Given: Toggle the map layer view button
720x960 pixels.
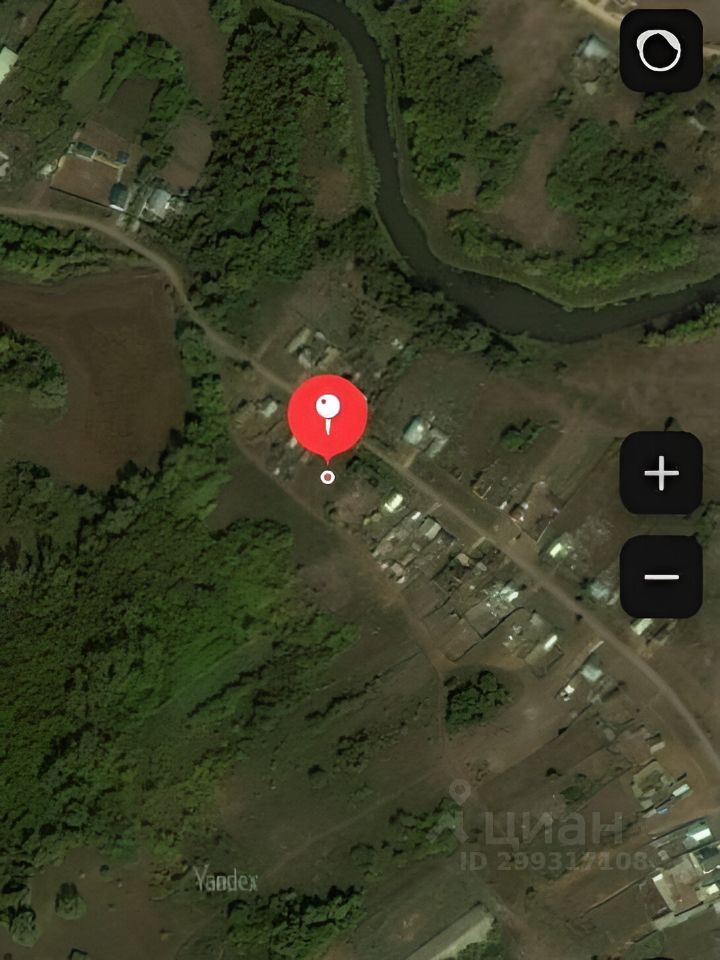Looking at the screenshot, I should pos(660,50).
